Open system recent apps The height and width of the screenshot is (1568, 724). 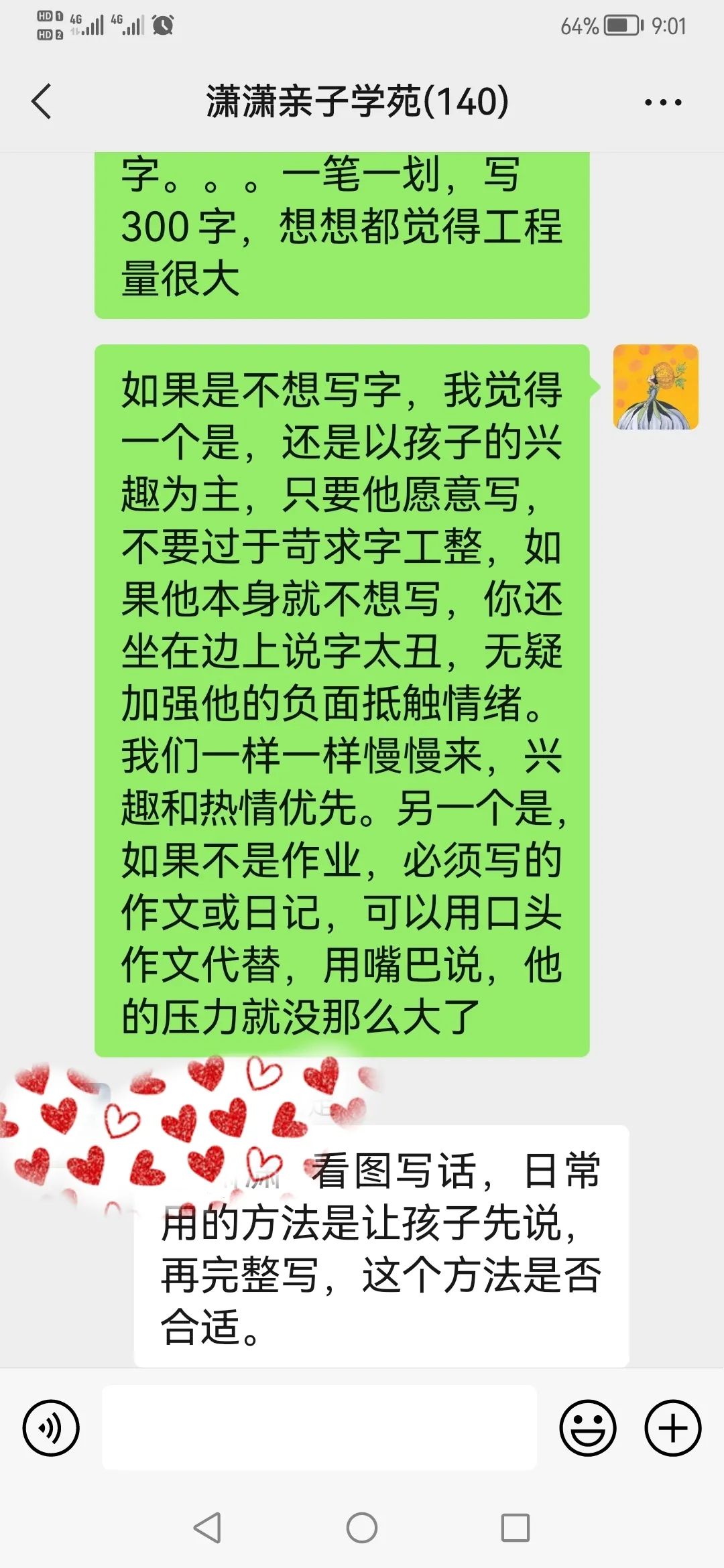coord(516,1528)
